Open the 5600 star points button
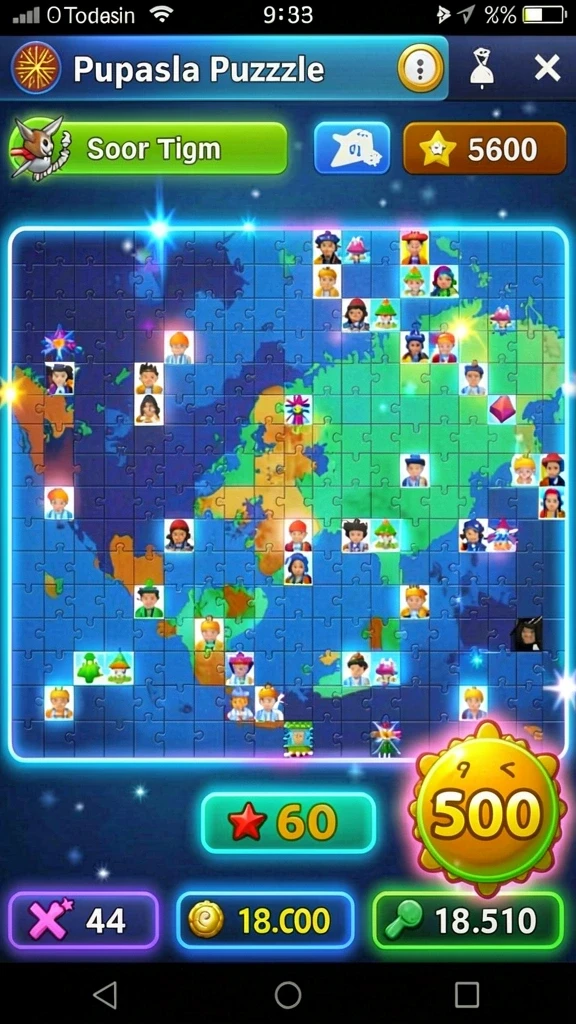576x1024 pixels. (484, 149)
